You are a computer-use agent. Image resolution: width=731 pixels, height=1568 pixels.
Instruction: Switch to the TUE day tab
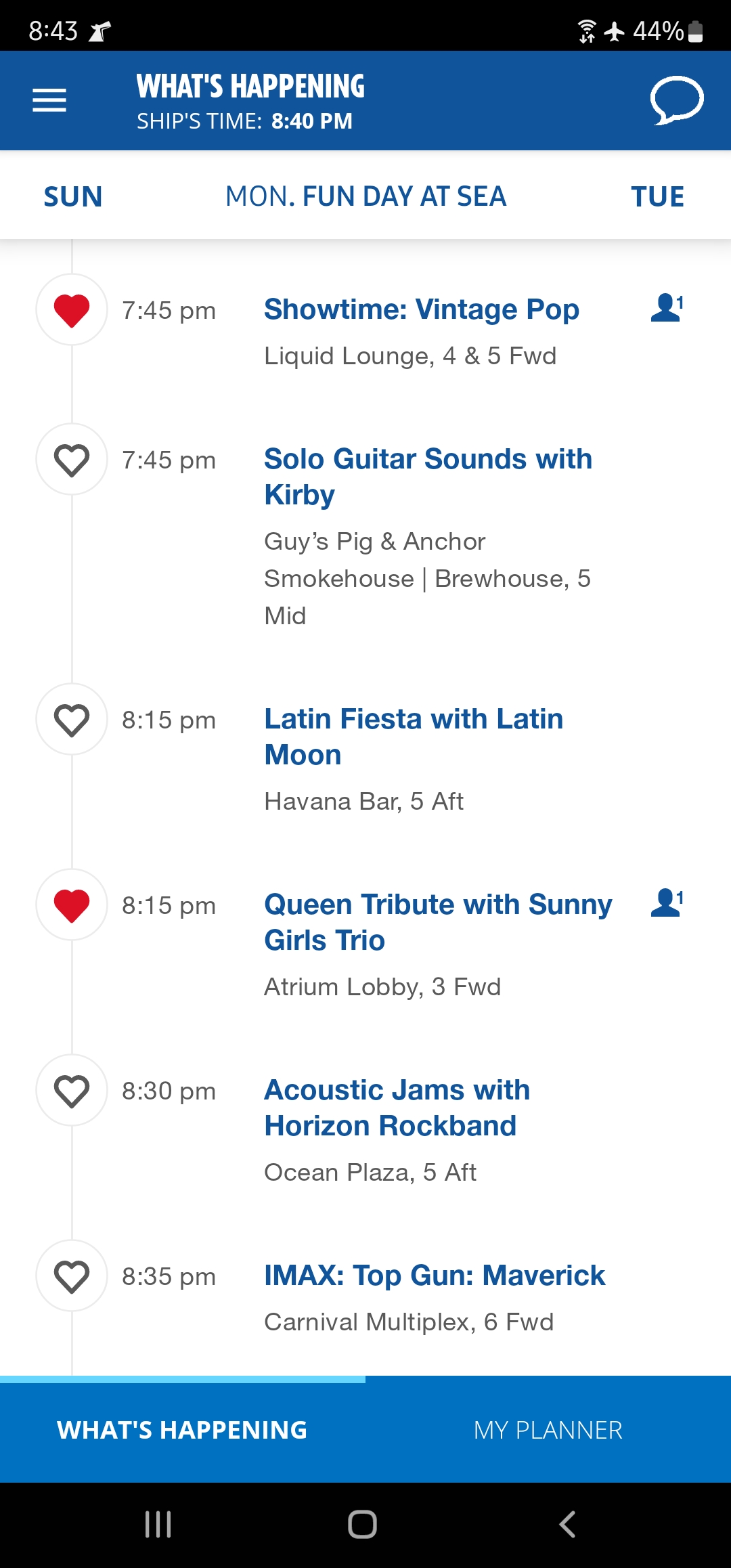pyautogui.click(x=657, y=197)
